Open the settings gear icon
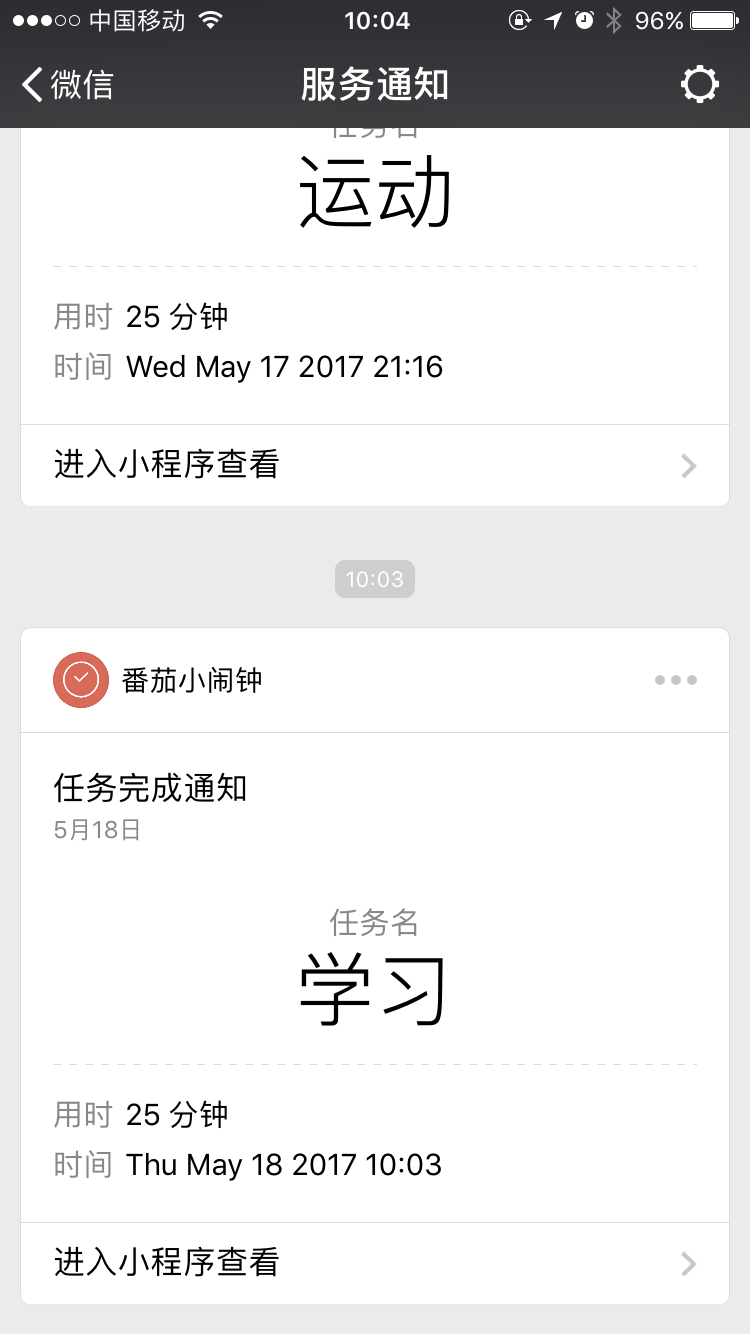 (699, 85)
